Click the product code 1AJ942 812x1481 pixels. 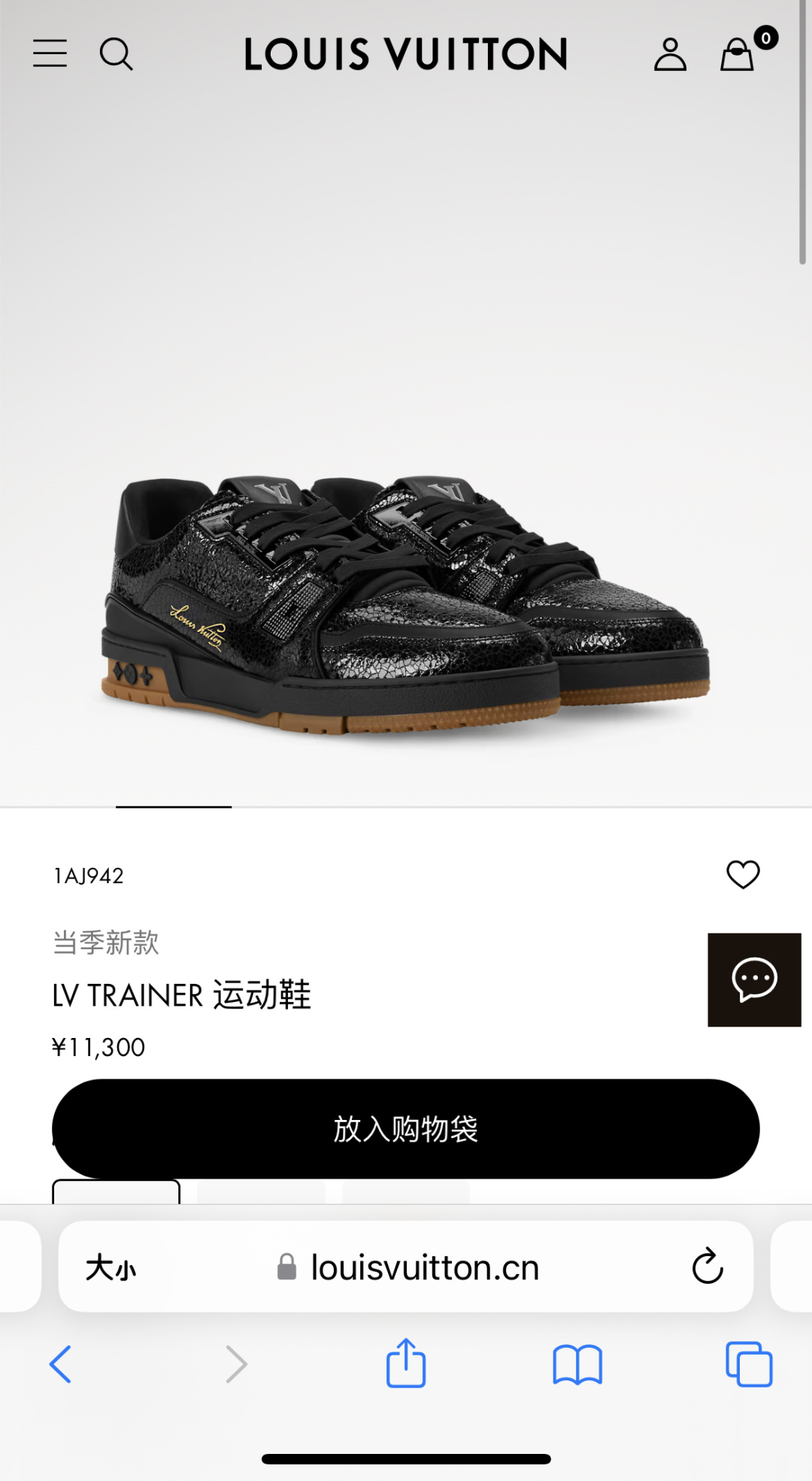[88, 875]
